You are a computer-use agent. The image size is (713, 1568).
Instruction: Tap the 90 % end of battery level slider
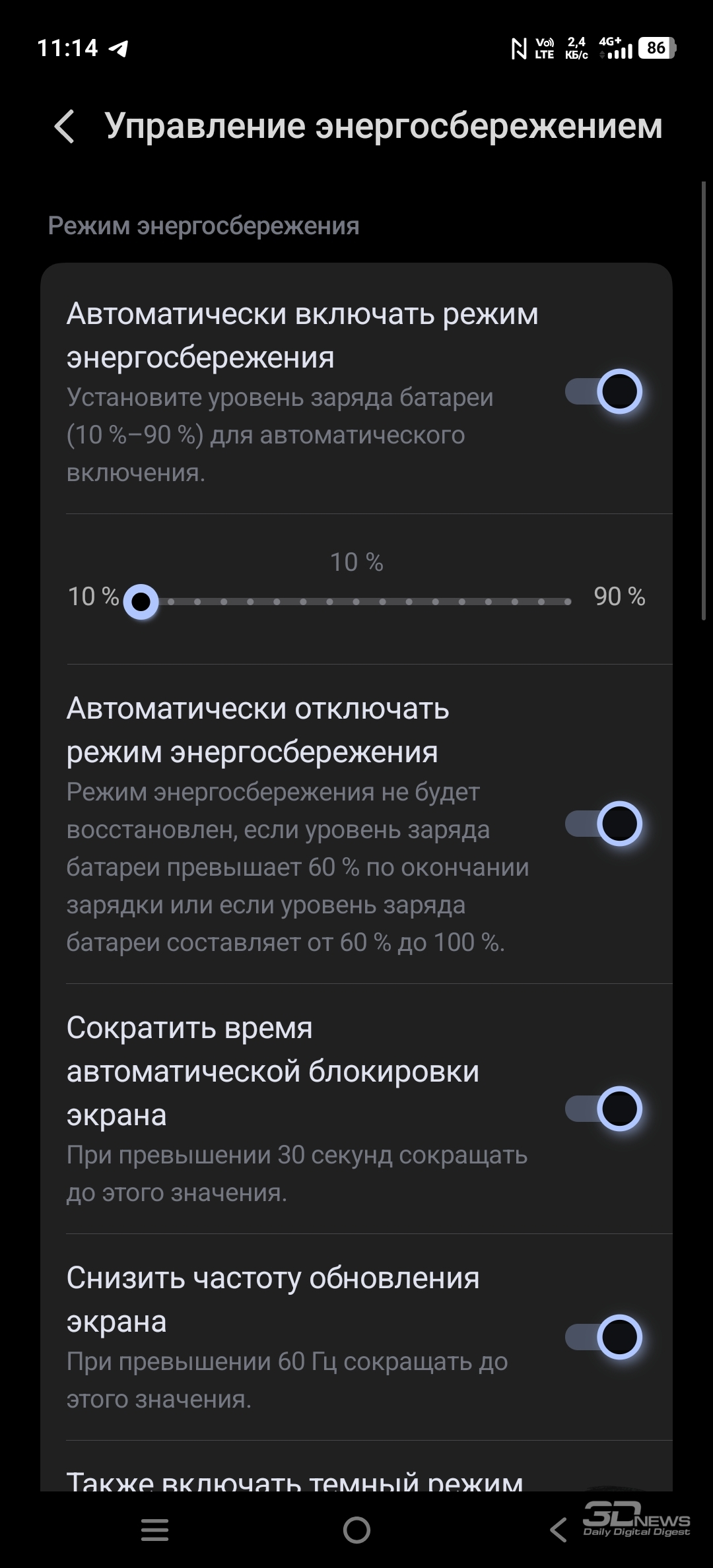567,601
